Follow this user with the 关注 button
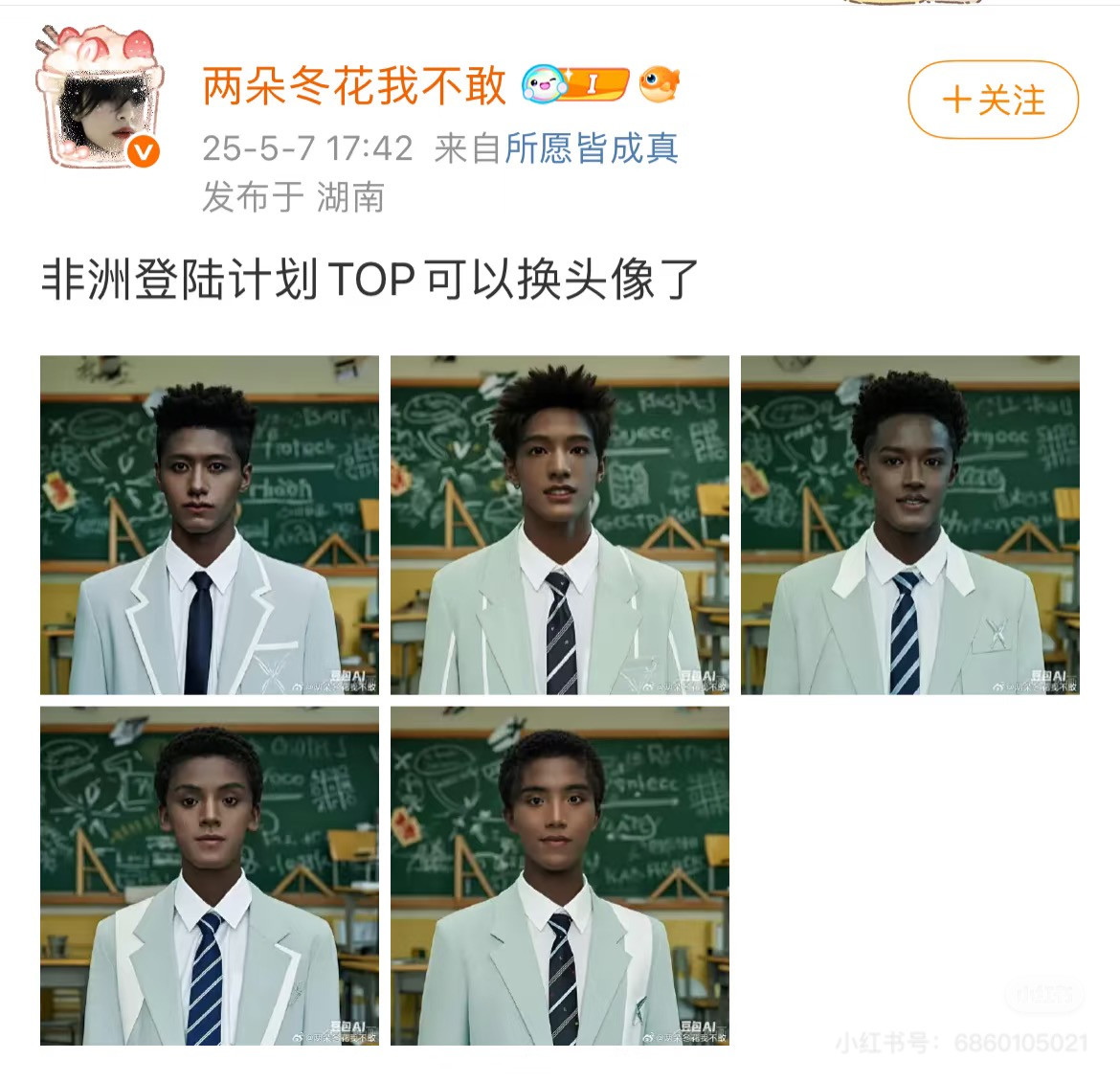The height and width of the screenshot is (1082, 1120). [993, 100]
